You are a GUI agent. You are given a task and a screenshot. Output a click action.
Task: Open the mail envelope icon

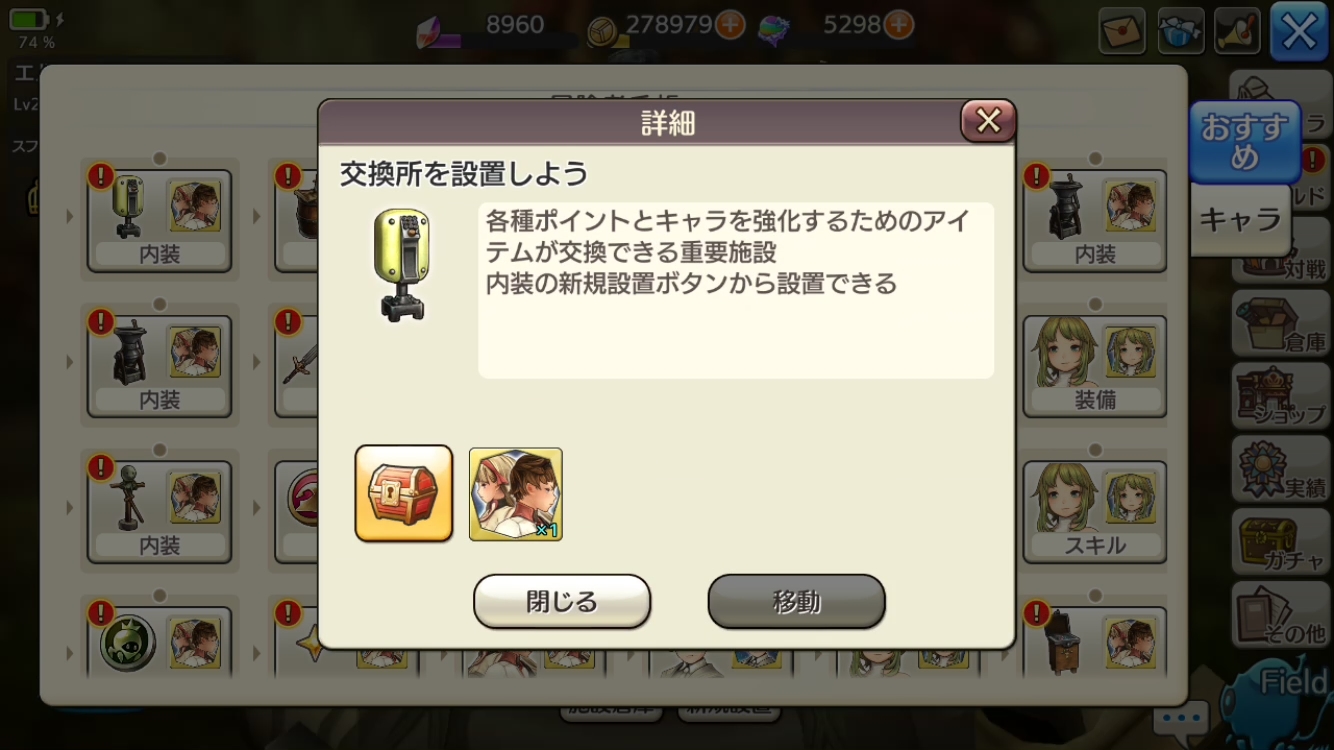coord(1122,31)
